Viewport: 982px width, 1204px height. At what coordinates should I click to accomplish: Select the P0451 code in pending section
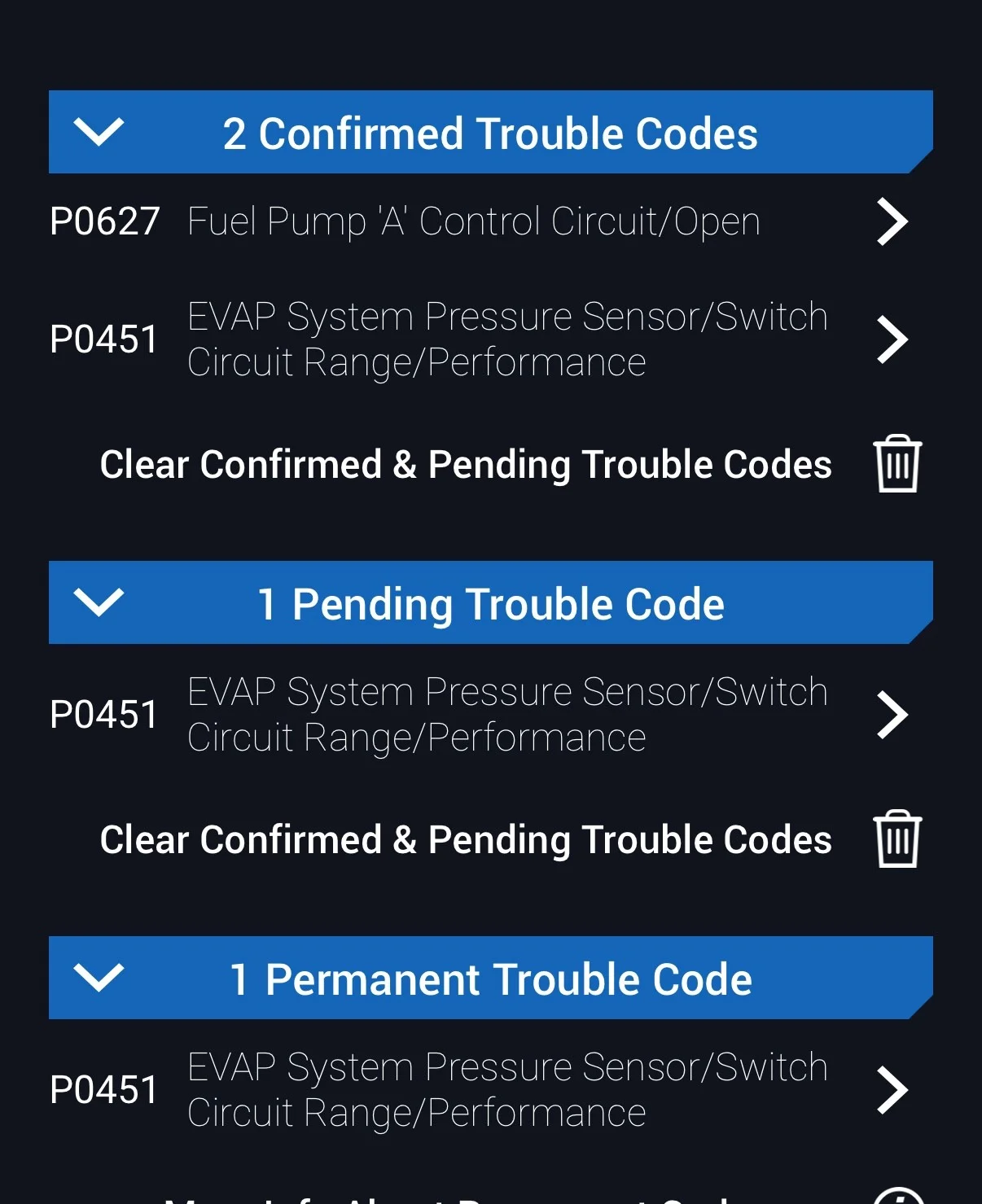pyautogui.click(x=105, y=715)
